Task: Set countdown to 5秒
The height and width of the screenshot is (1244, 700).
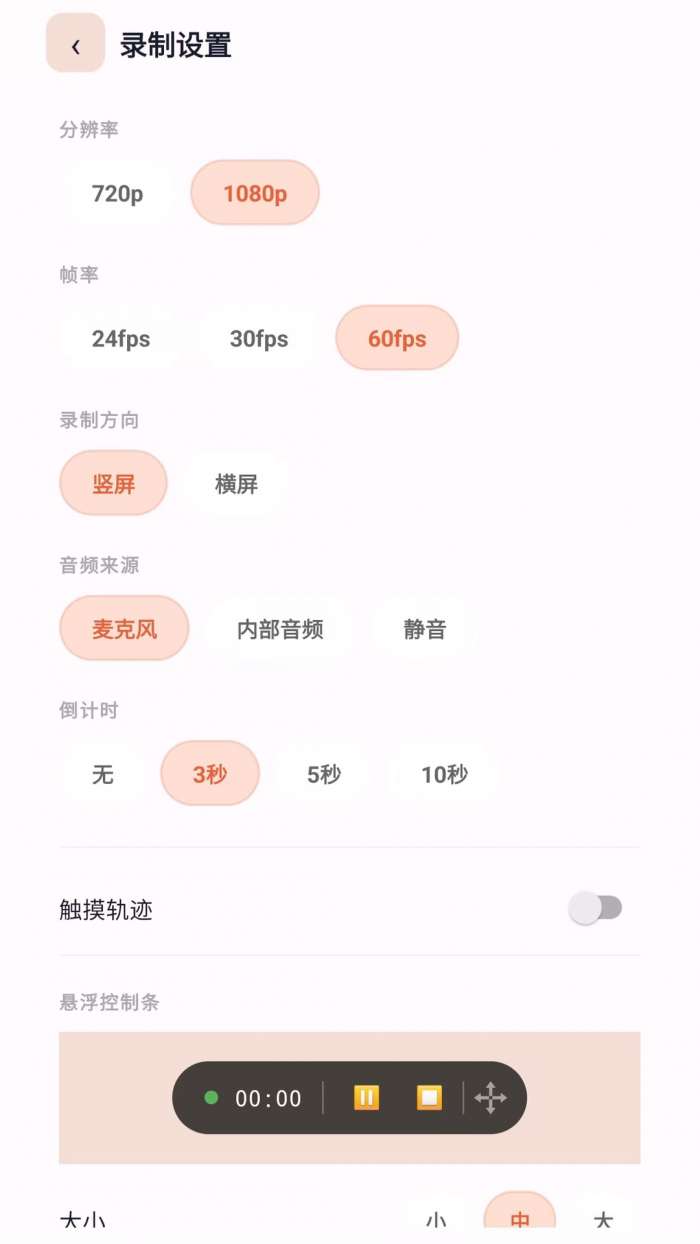Action: click(324, 774)
